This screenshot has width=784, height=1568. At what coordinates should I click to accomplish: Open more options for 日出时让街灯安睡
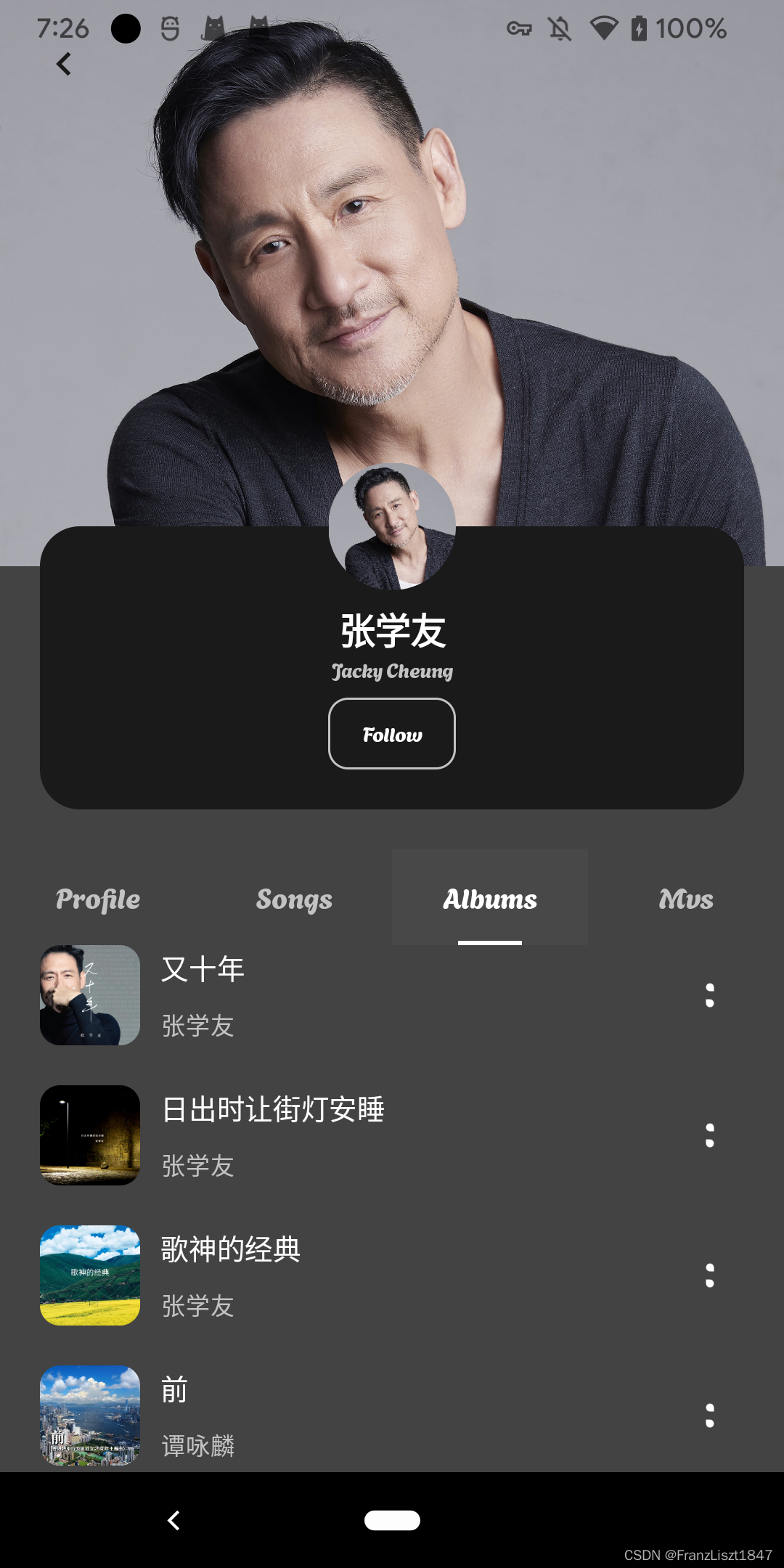[x=710, y=1135]
